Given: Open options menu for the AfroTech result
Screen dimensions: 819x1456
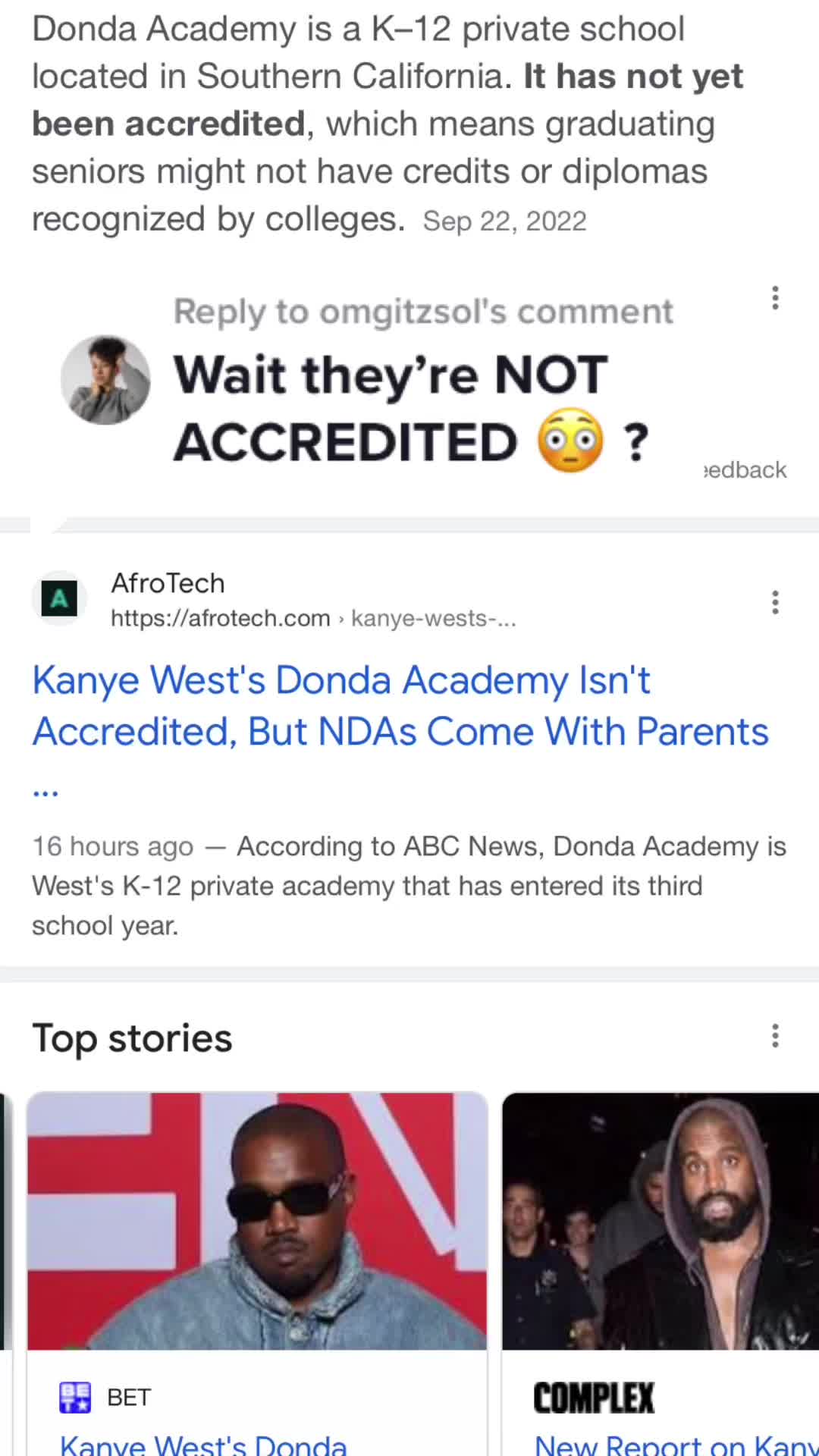Looking at the screenshot, I should coord(775,602).
